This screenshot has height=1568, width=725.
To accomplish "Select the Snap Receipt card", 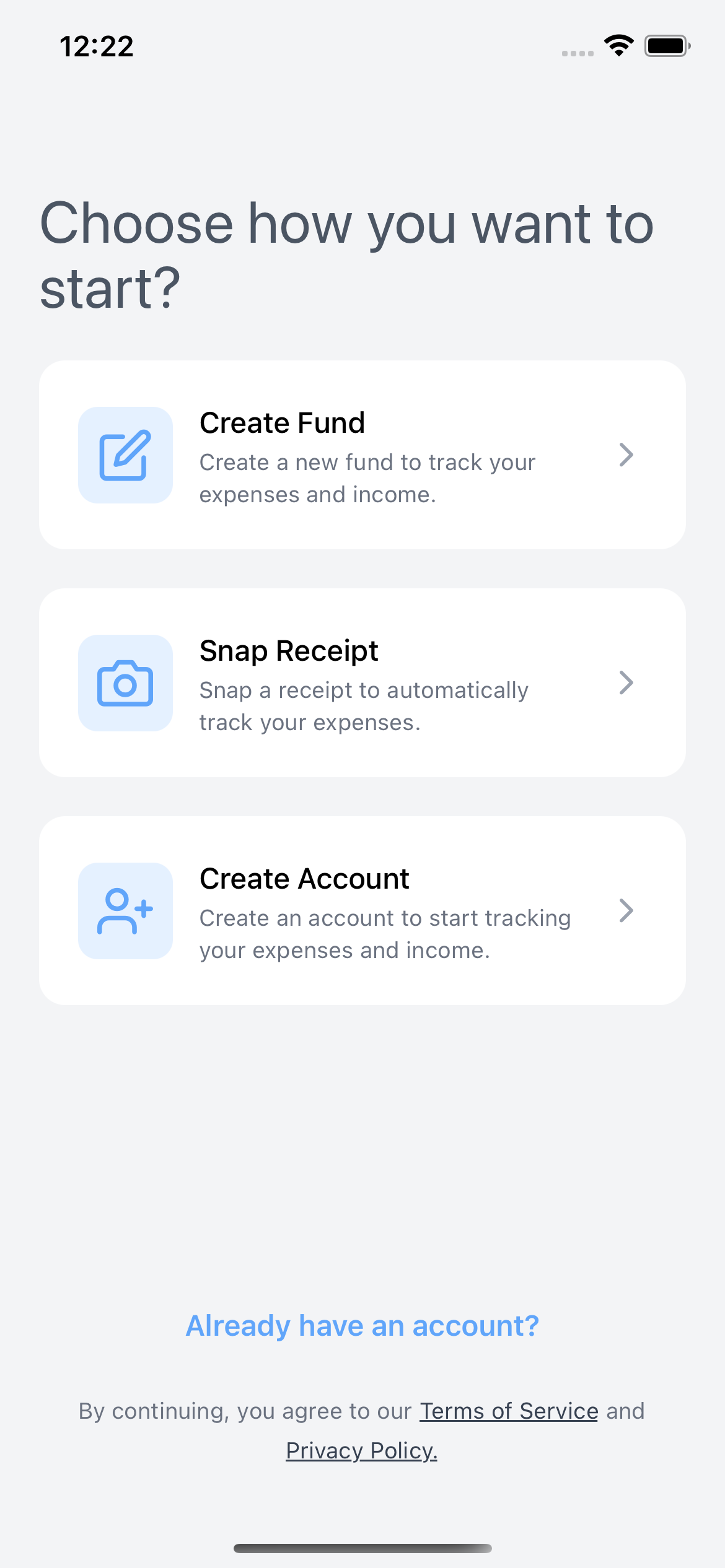I will click(x=362, y=682).
